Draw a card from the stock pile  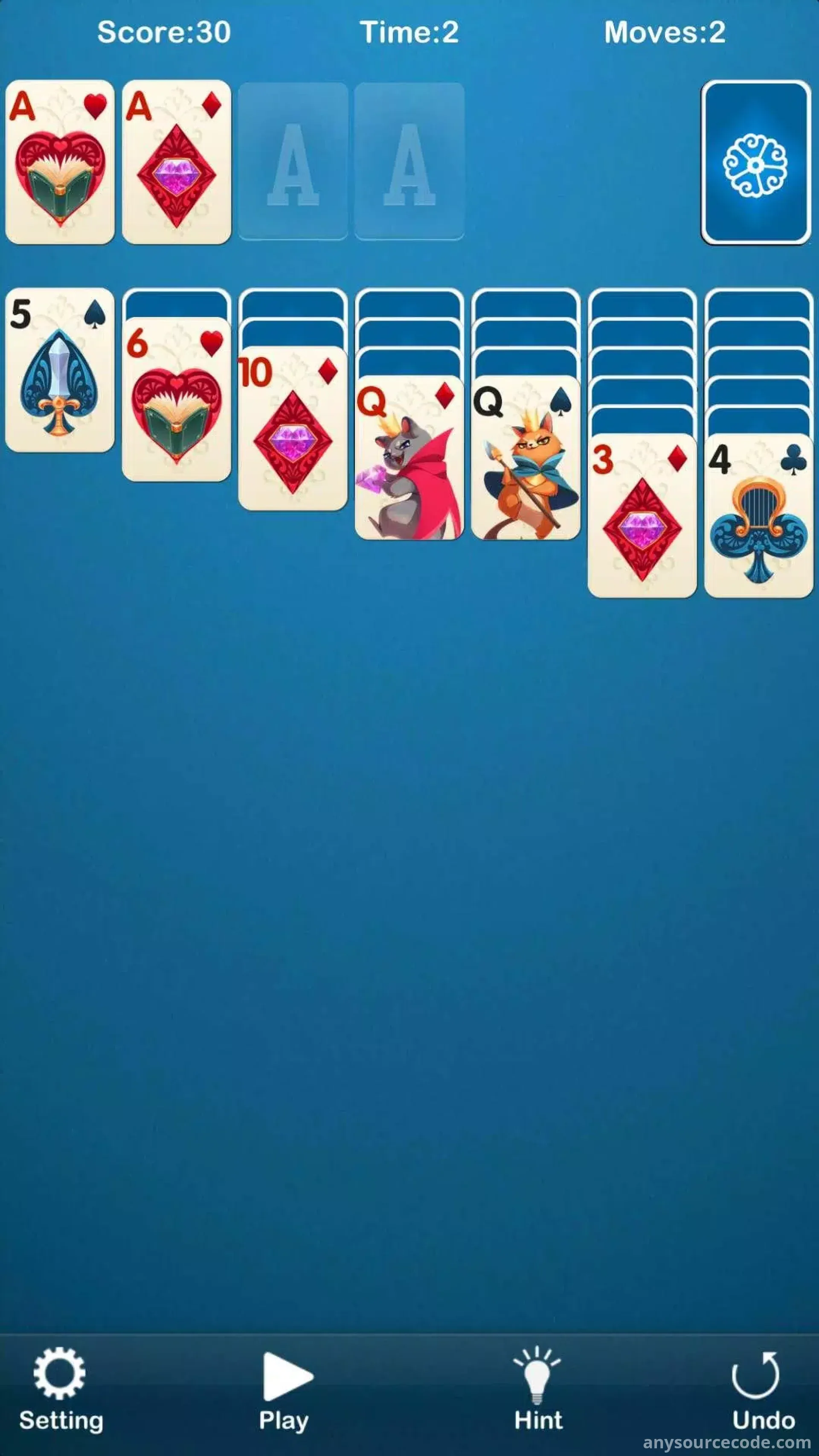tap(756, 163)
